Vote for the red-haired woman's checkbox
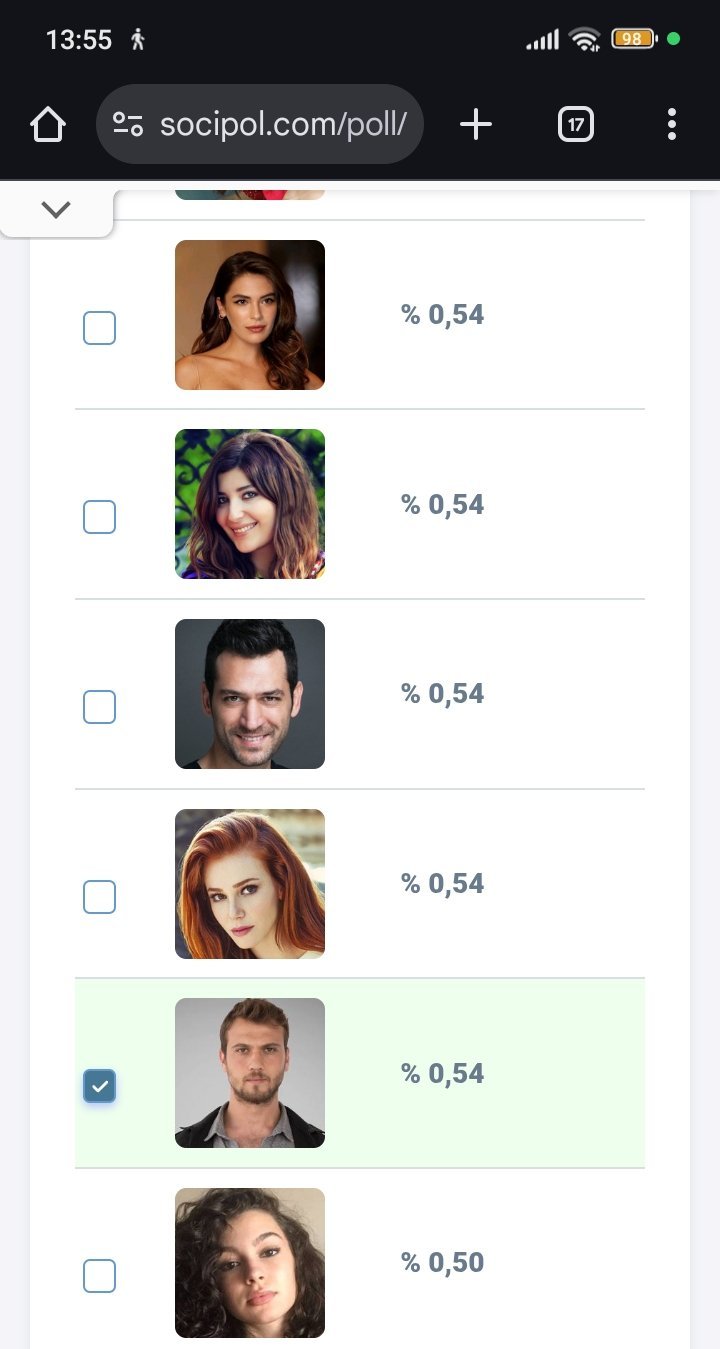The height and width of the screenshot is (1349, 720). tap(99, 897)
